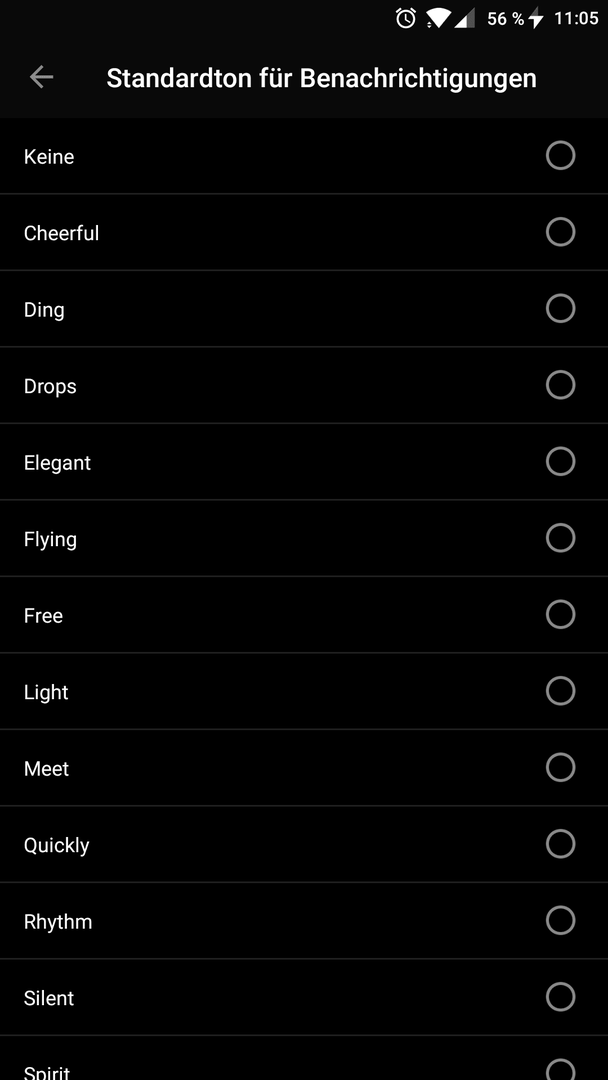Select the Free tone
The height and width of the screenshot is (1080, 608).
304,614
